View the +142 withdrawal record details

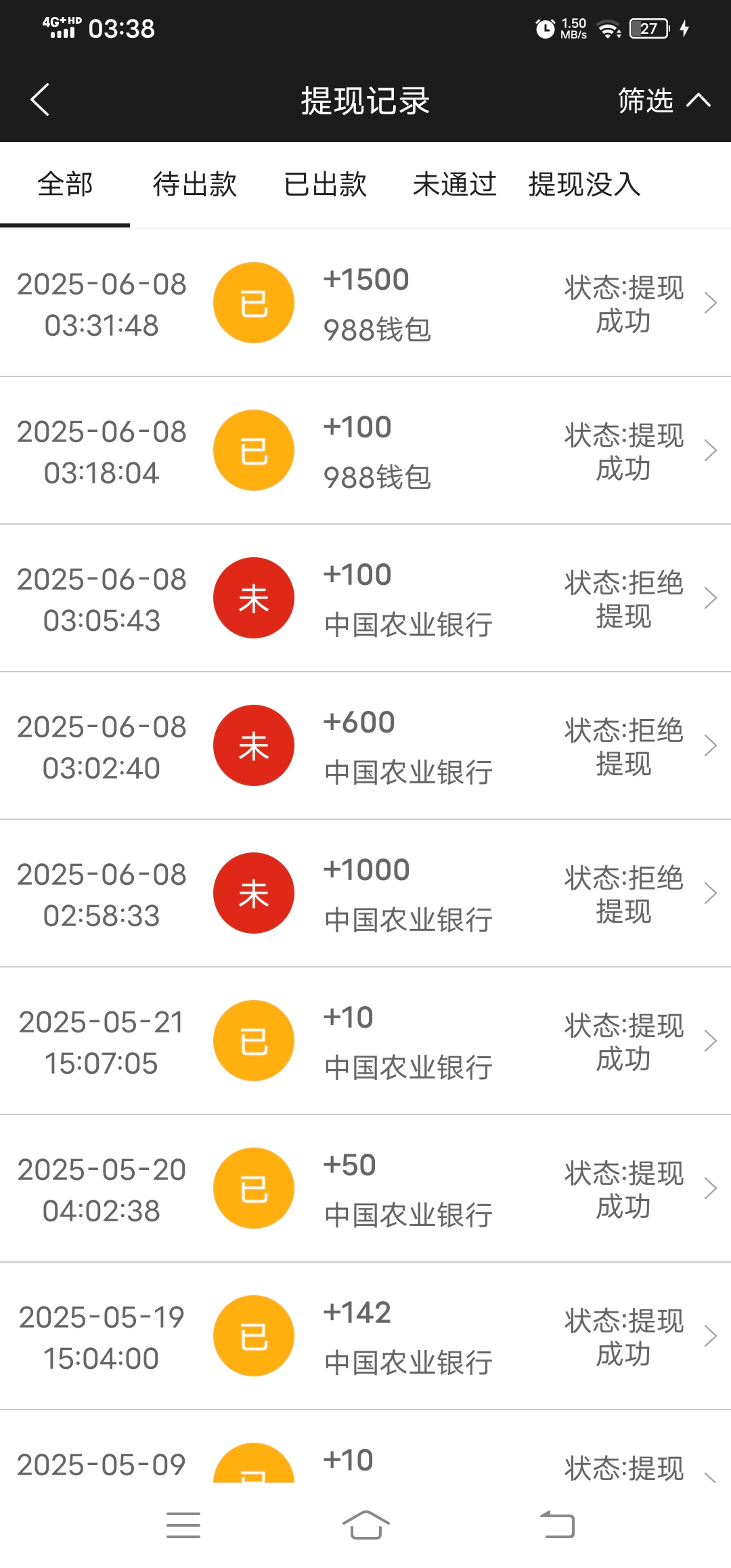coord(365,1336)
